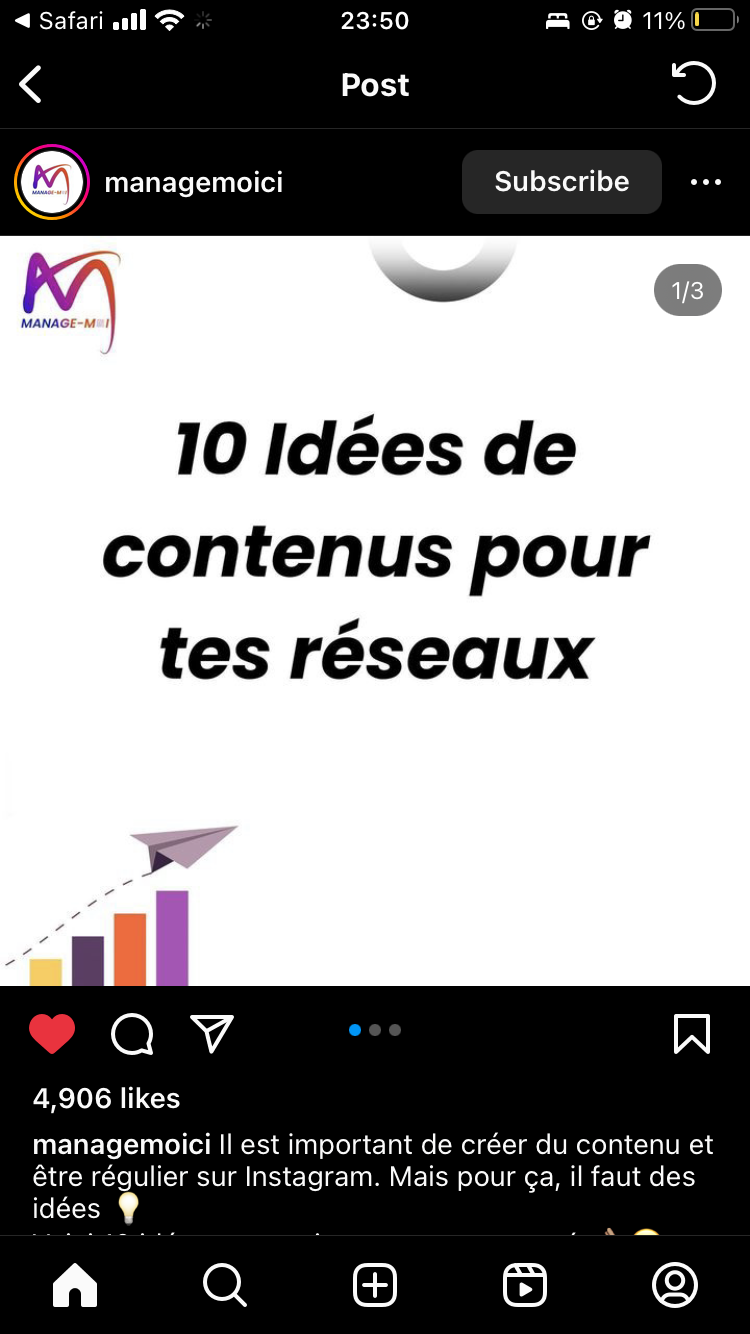The height and width of the screenshot is (1334, 750).
Task: Open the comments on this post
Action: (132, 1034)
